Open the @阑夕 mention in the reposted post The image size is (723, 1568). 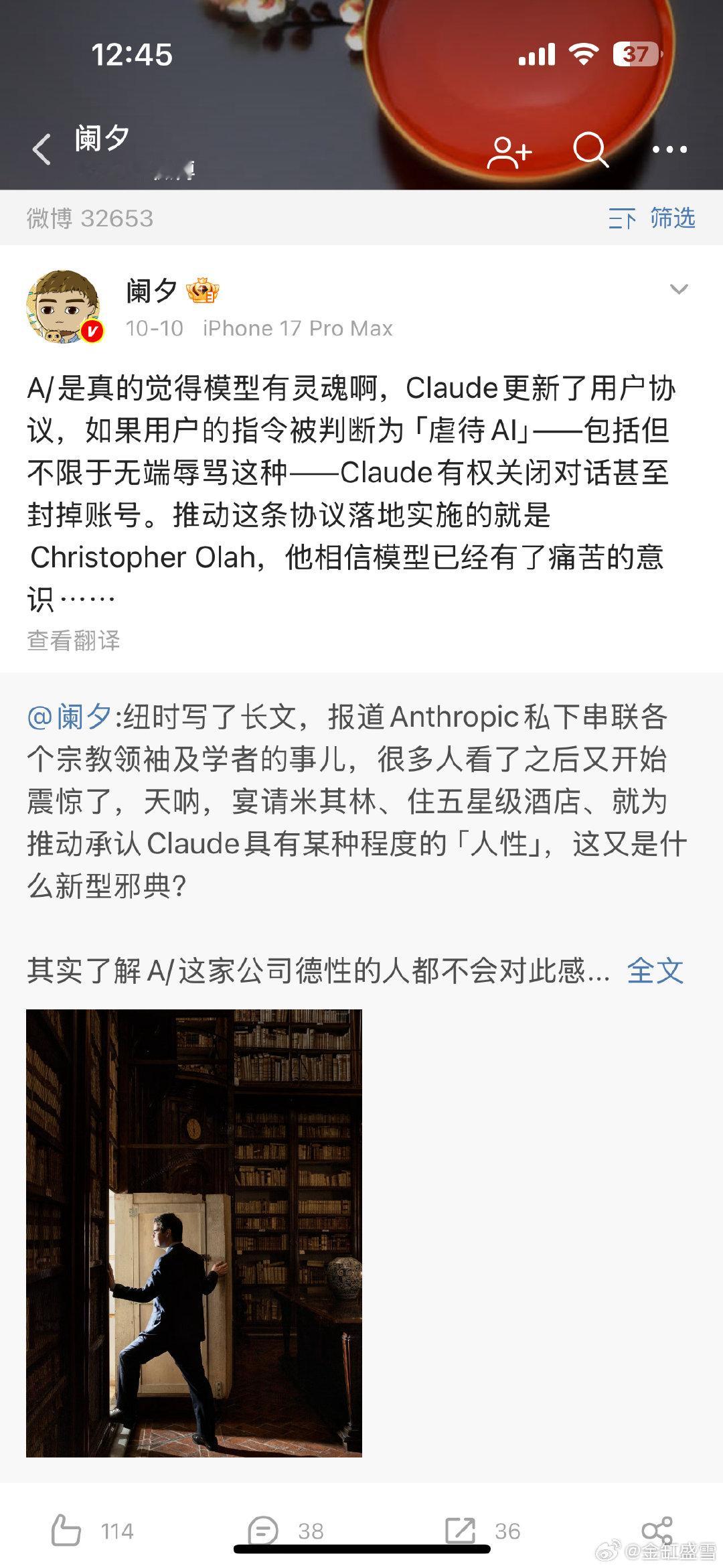[70, 717]
